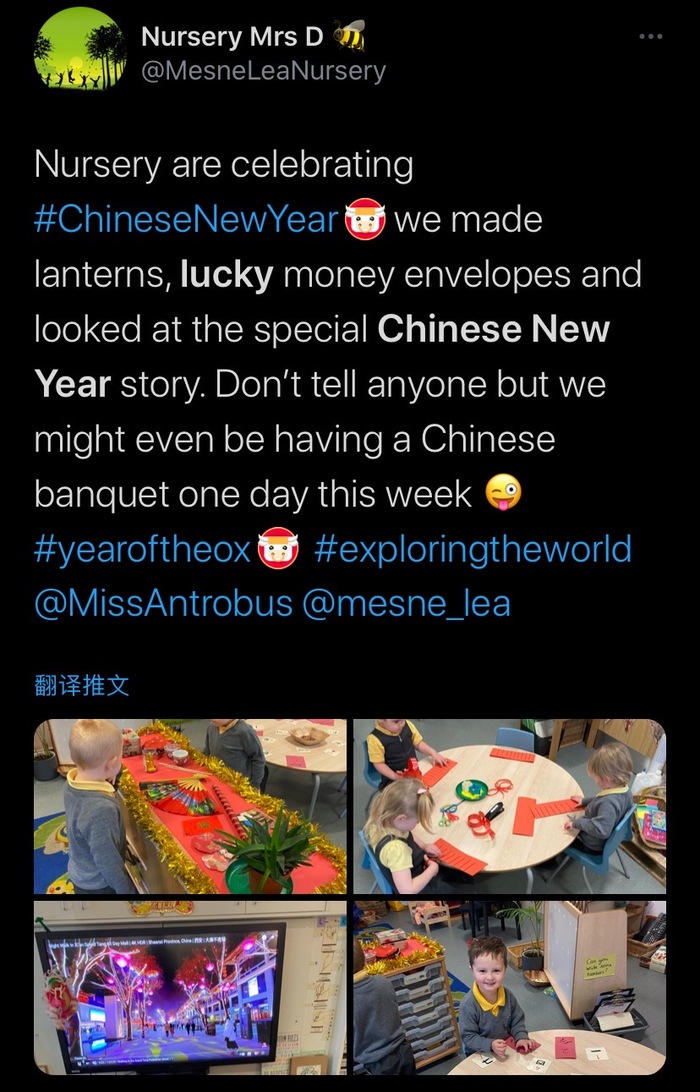The height and width of the screenshot is (1092, 700).
Task: Visit the @mesne_lea mention
Action: (405, 603)
